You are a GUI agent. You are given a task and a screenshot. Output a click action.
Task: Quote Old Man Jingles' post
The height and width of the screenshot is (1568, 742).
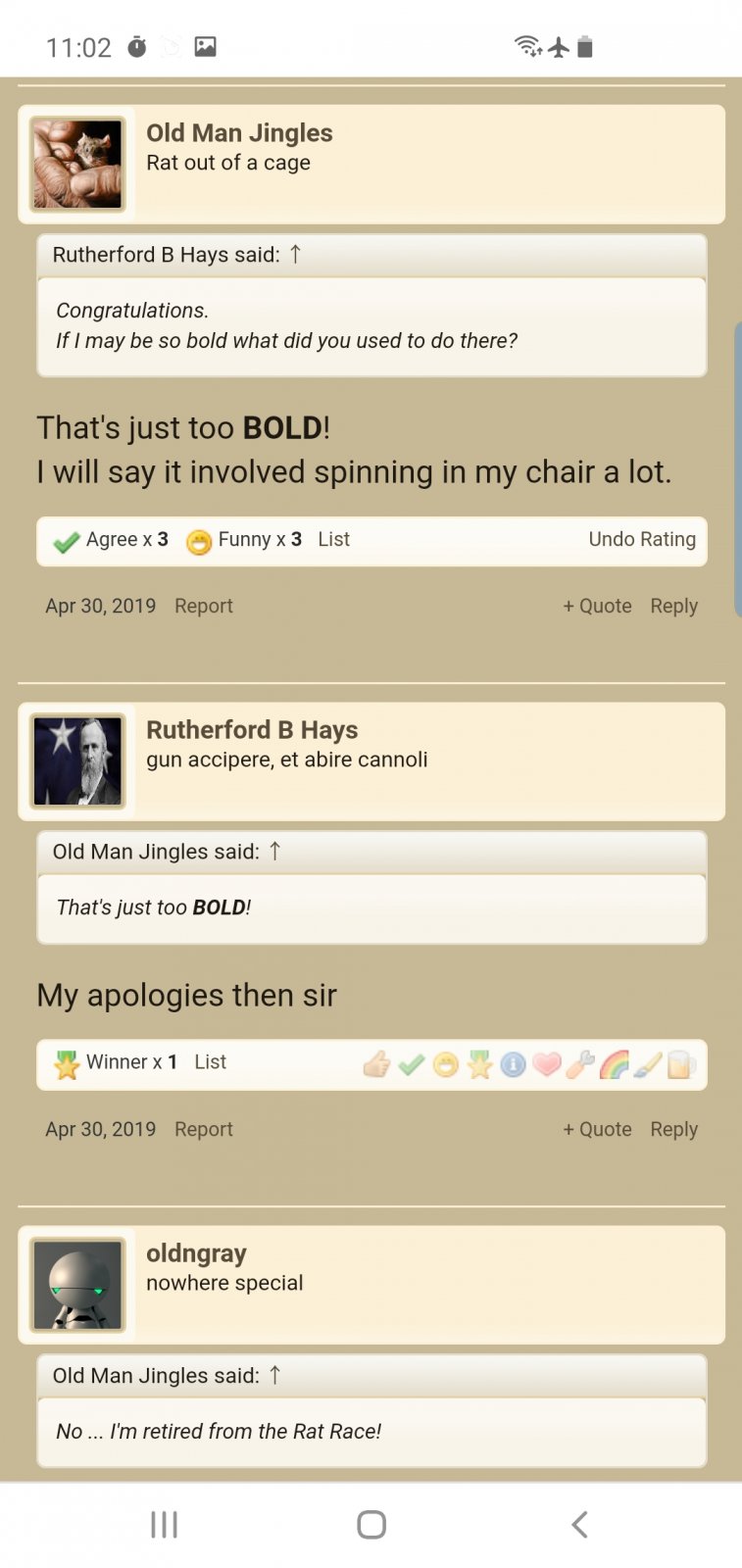click(x=597, y=606)
